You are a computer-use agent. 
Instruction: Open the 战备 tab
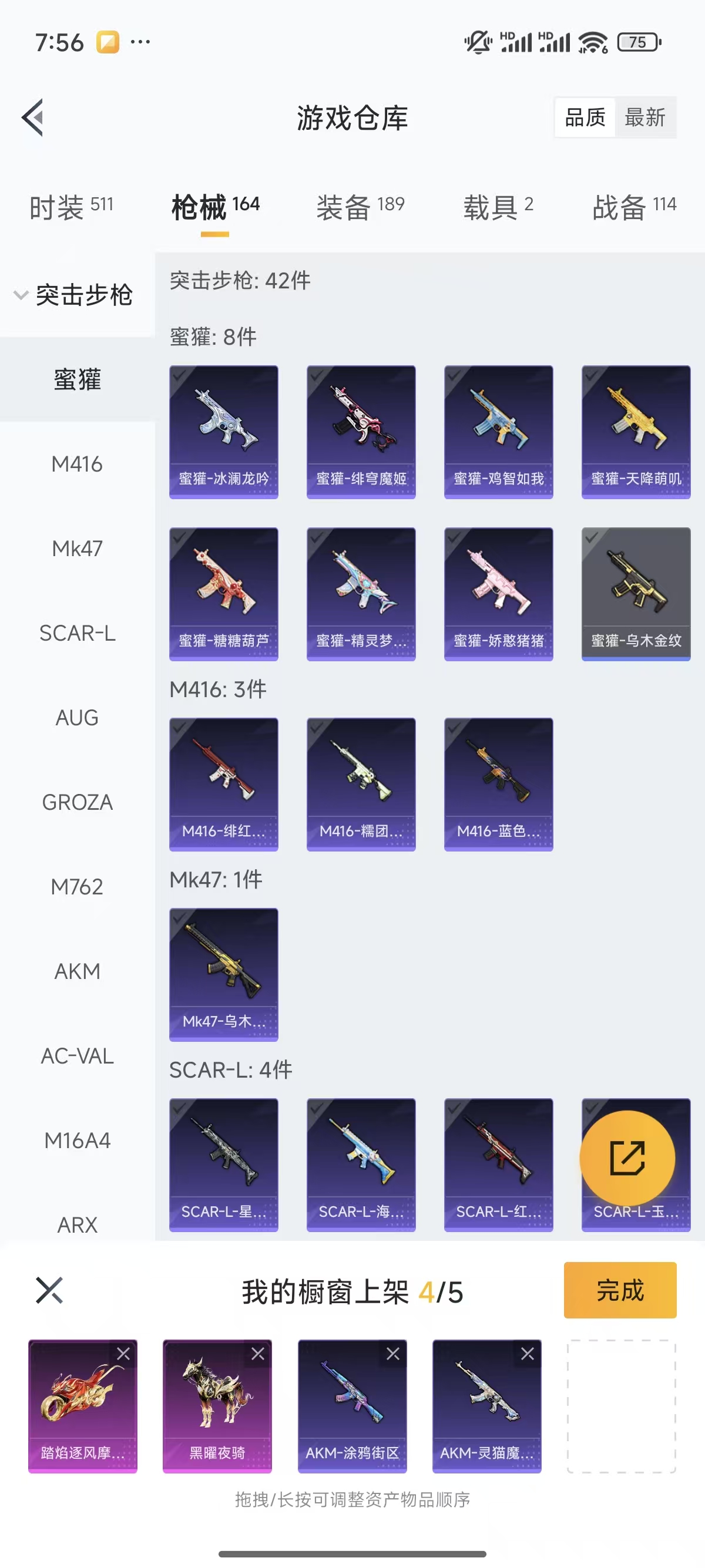point(634,207)
